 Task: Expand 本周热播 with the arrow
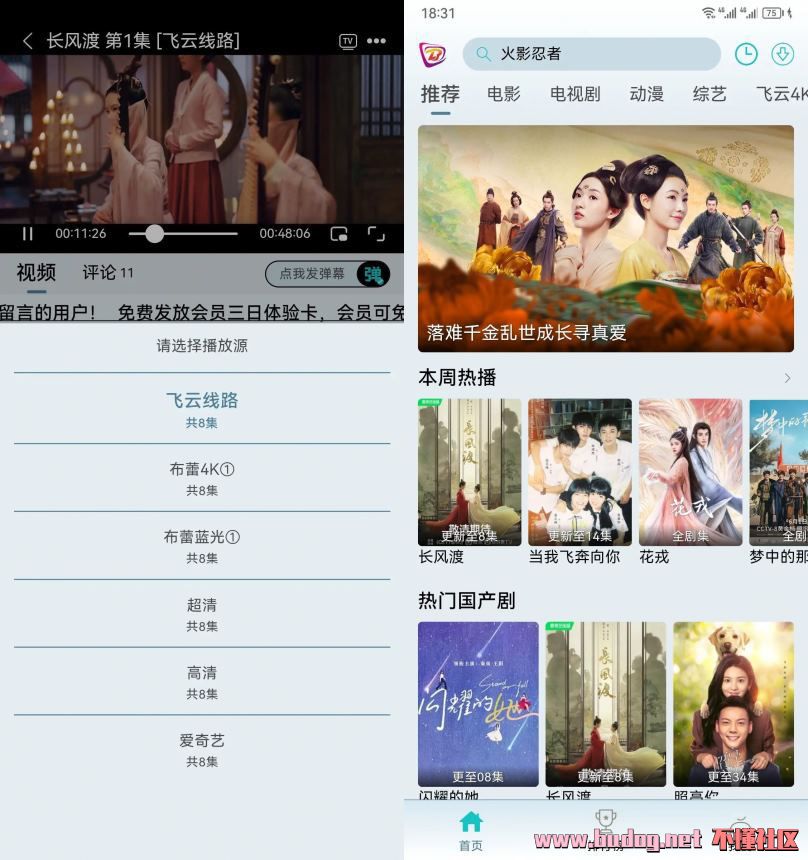787,378
